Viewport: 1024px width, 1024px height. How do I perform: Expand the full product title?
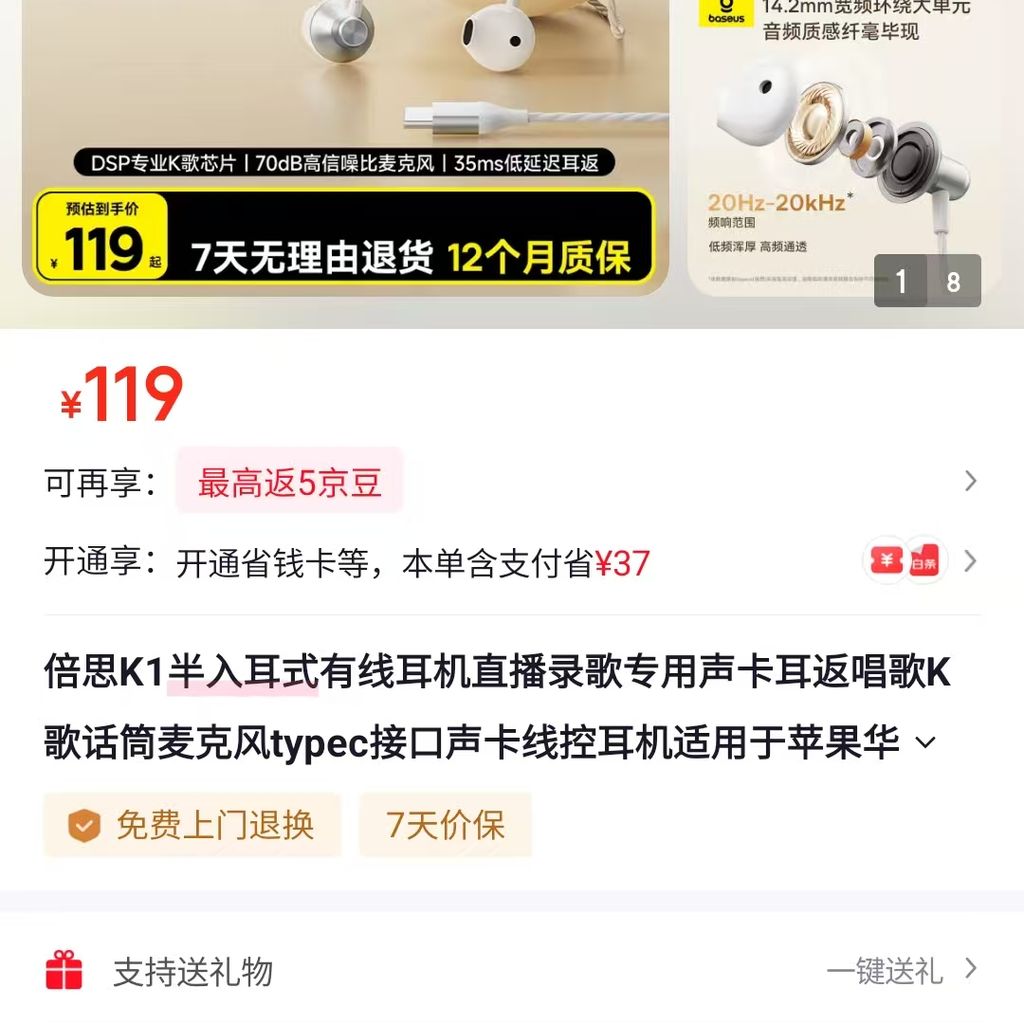(x=926, y=743)
